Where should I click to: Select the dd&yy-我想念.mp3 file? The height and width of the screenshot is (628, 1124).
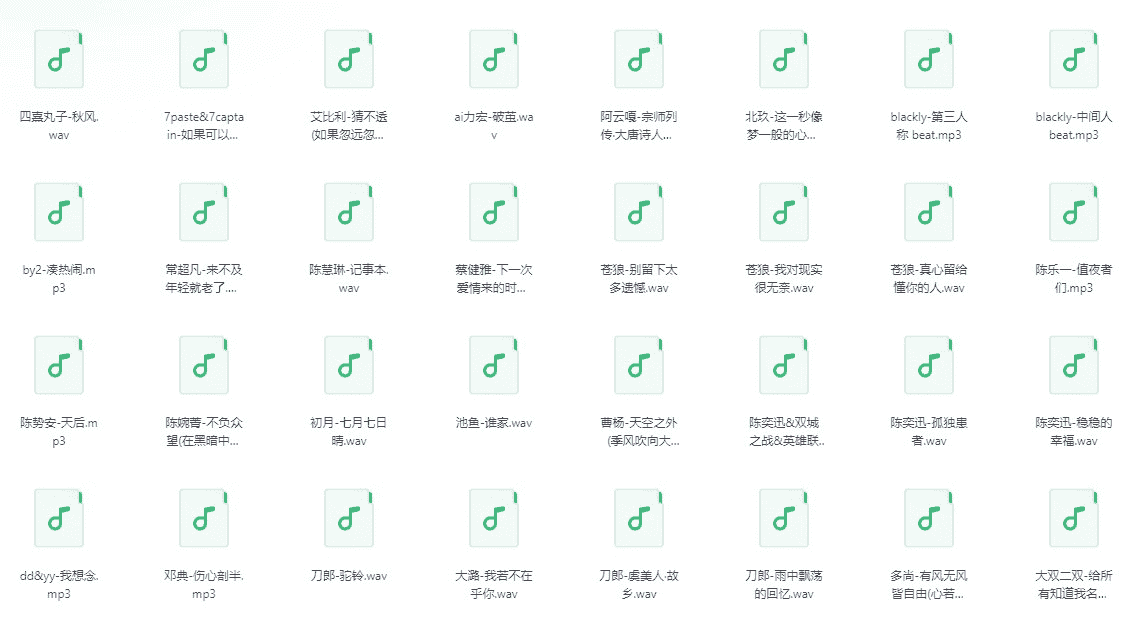(x=59, y=519)
